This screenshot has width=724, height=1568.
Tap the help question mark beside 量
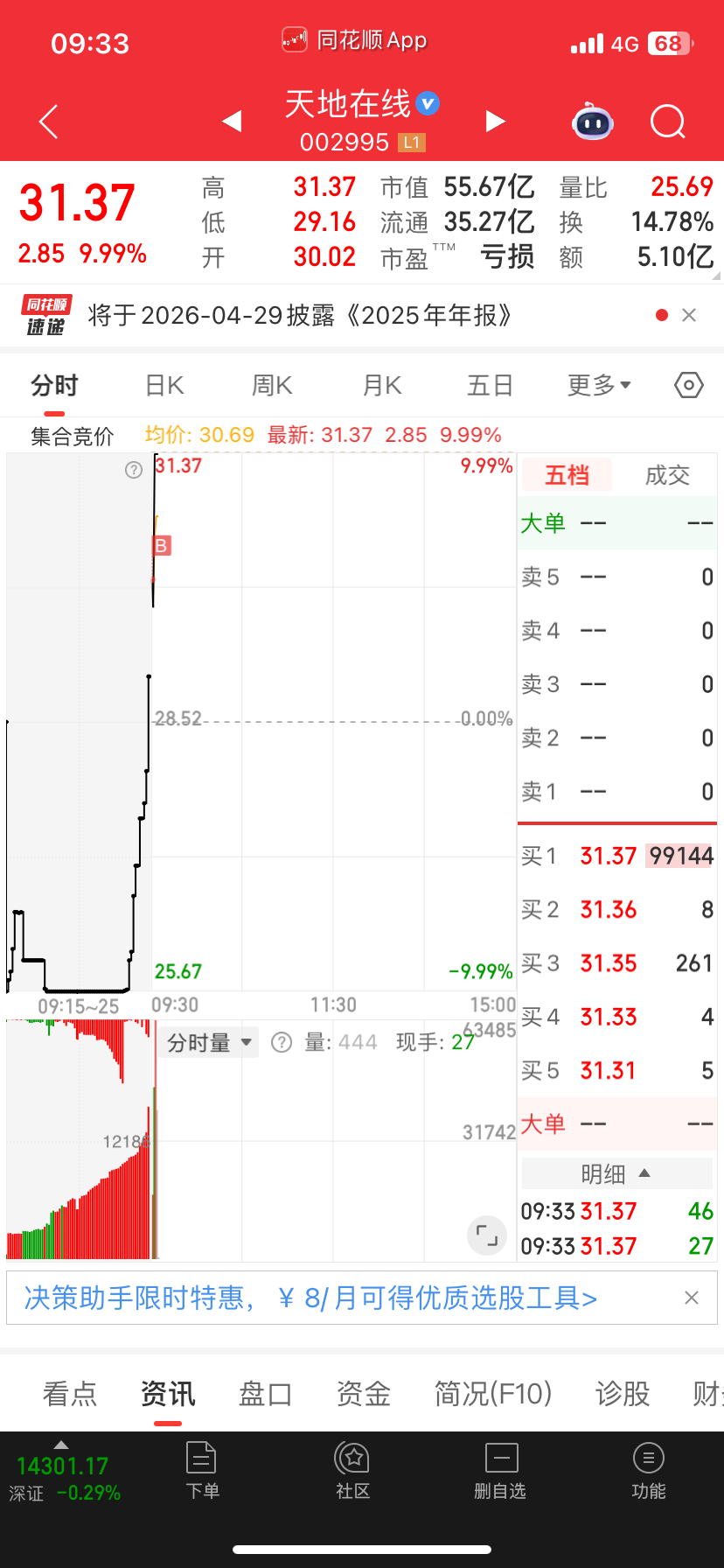coord(282,1042)
